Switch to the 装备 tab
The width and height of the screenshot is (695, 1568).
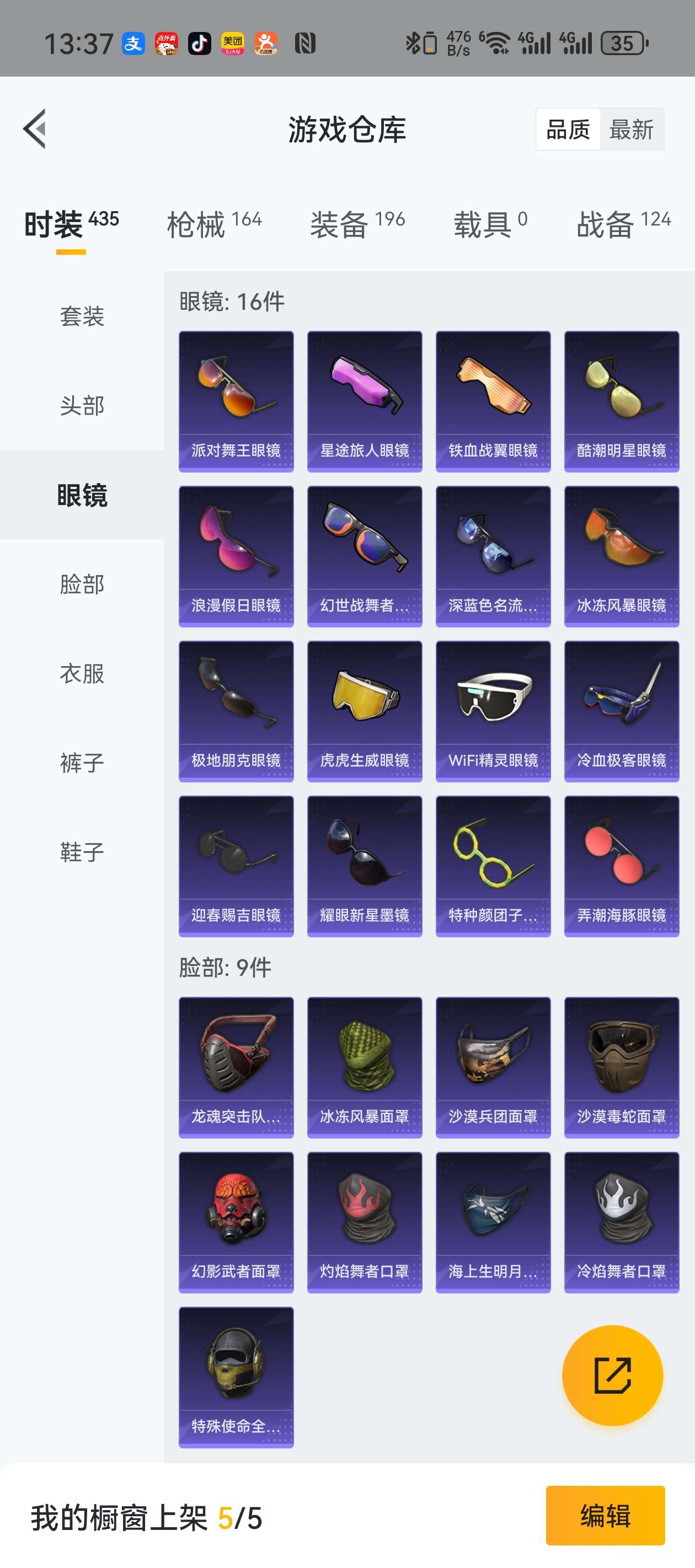(x=357, y=224)
